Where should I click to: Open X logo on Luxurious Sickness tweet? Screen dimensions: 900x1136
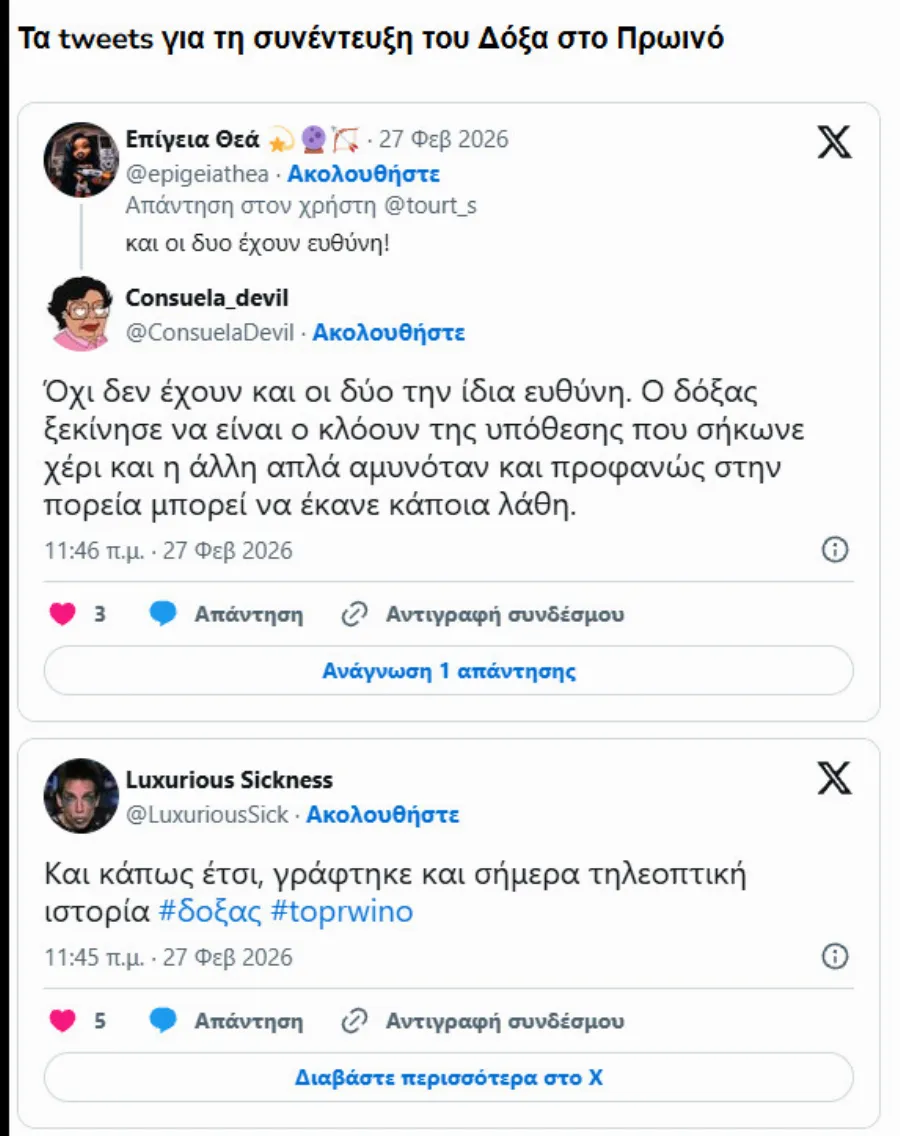tap(834, 778)
